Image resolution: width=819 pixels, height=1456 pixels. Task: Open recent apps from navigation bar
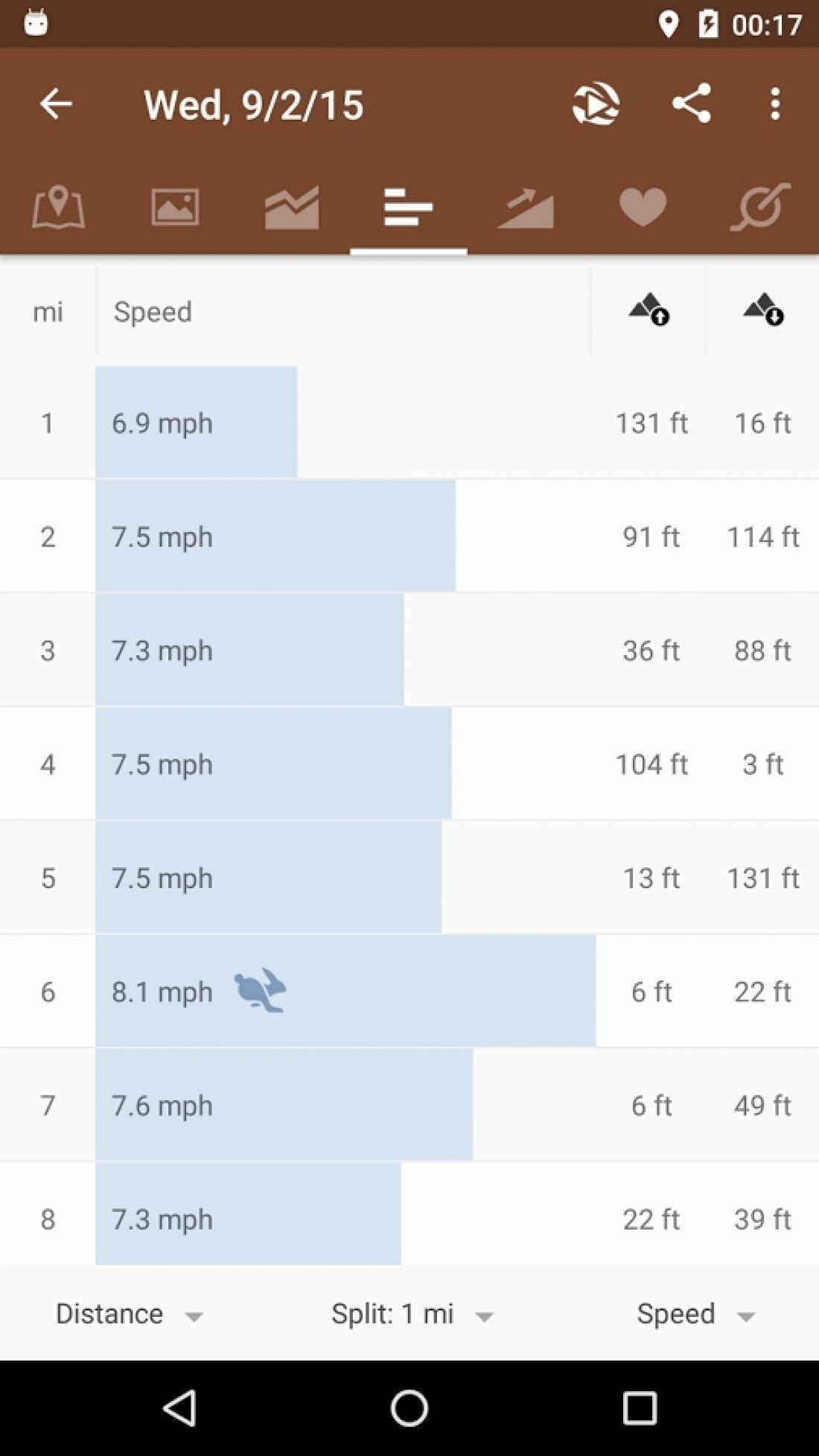point(640,1408)
